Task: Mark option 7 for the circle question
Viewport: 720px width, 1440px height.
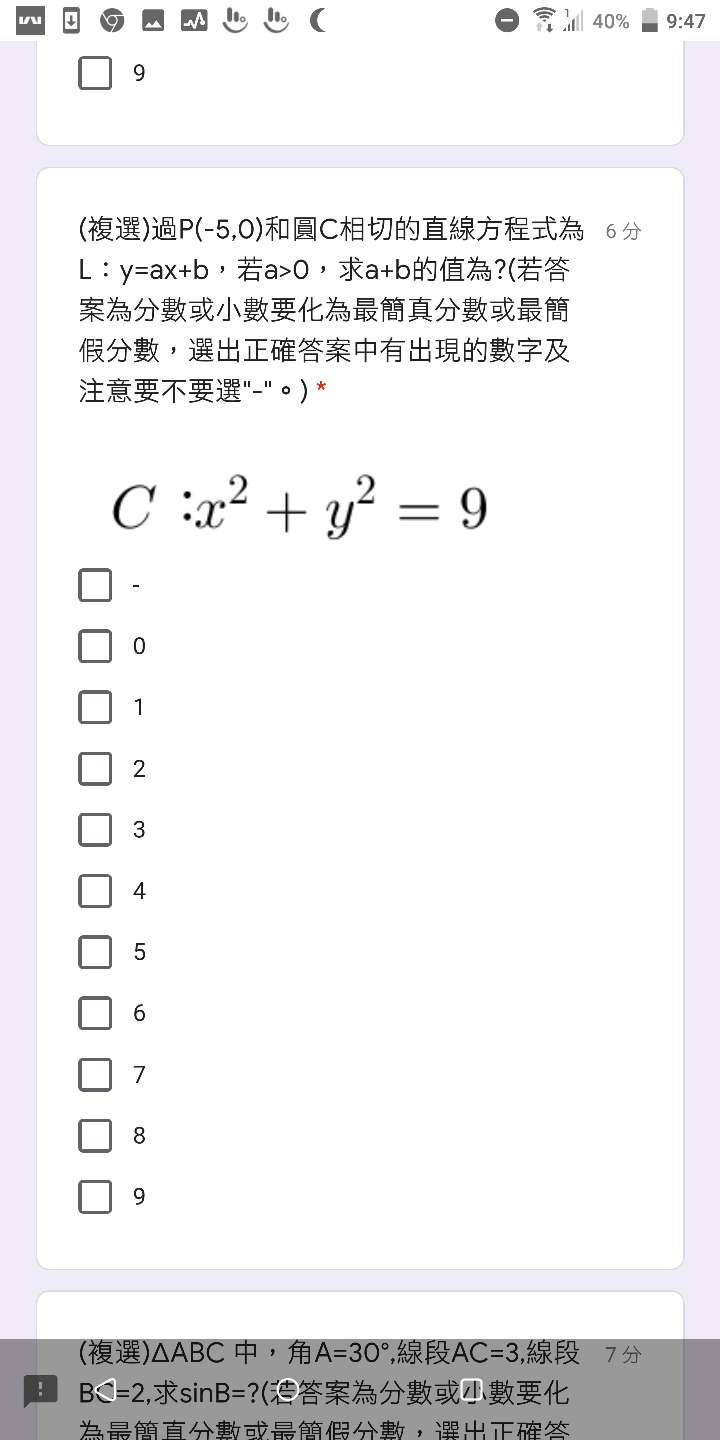Action: click(x=95, y=1074)
